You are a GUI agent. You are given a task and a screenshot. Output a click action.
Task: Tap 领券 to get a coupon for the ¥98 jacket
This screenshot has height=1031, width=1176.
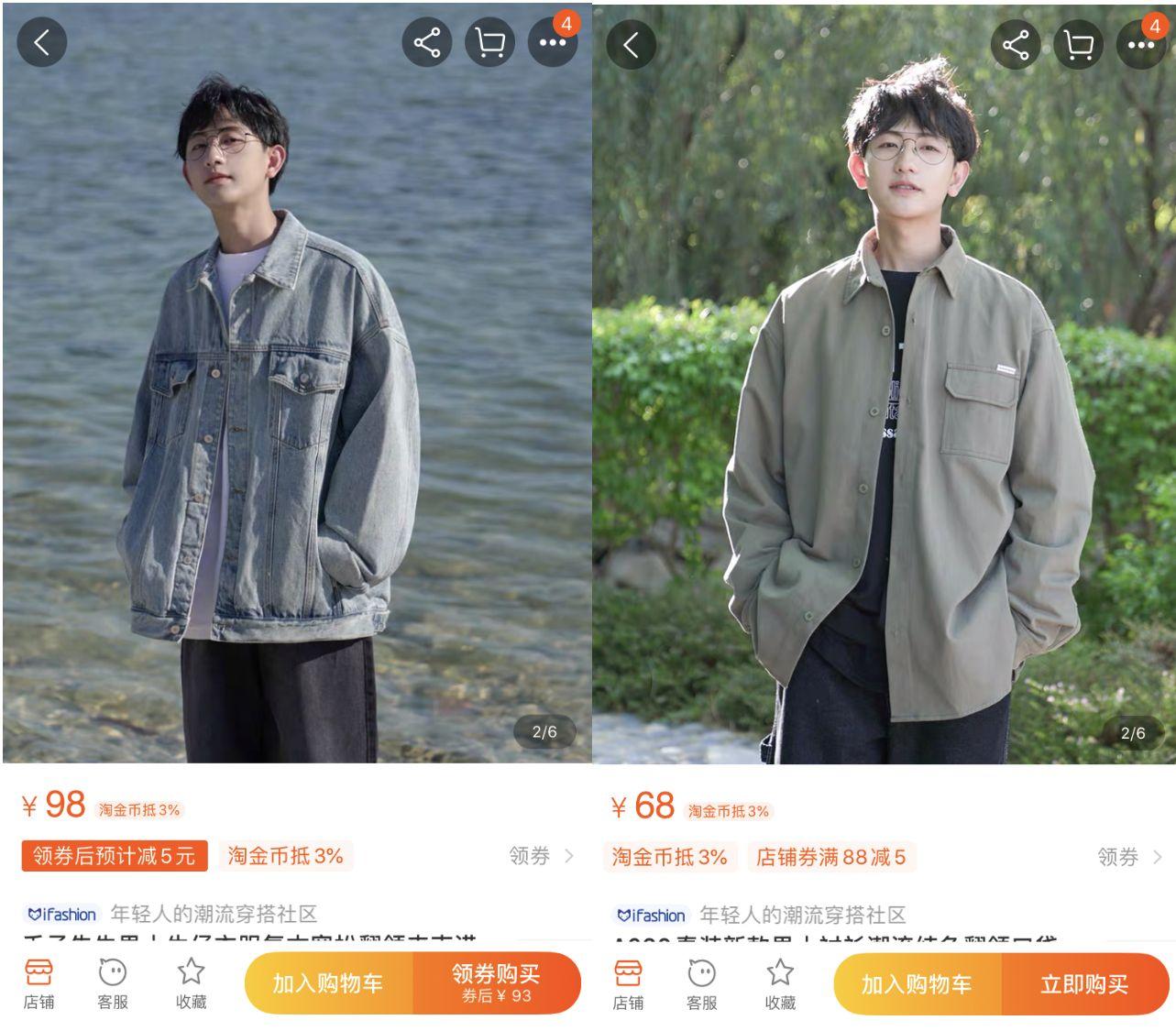point(541,856)
